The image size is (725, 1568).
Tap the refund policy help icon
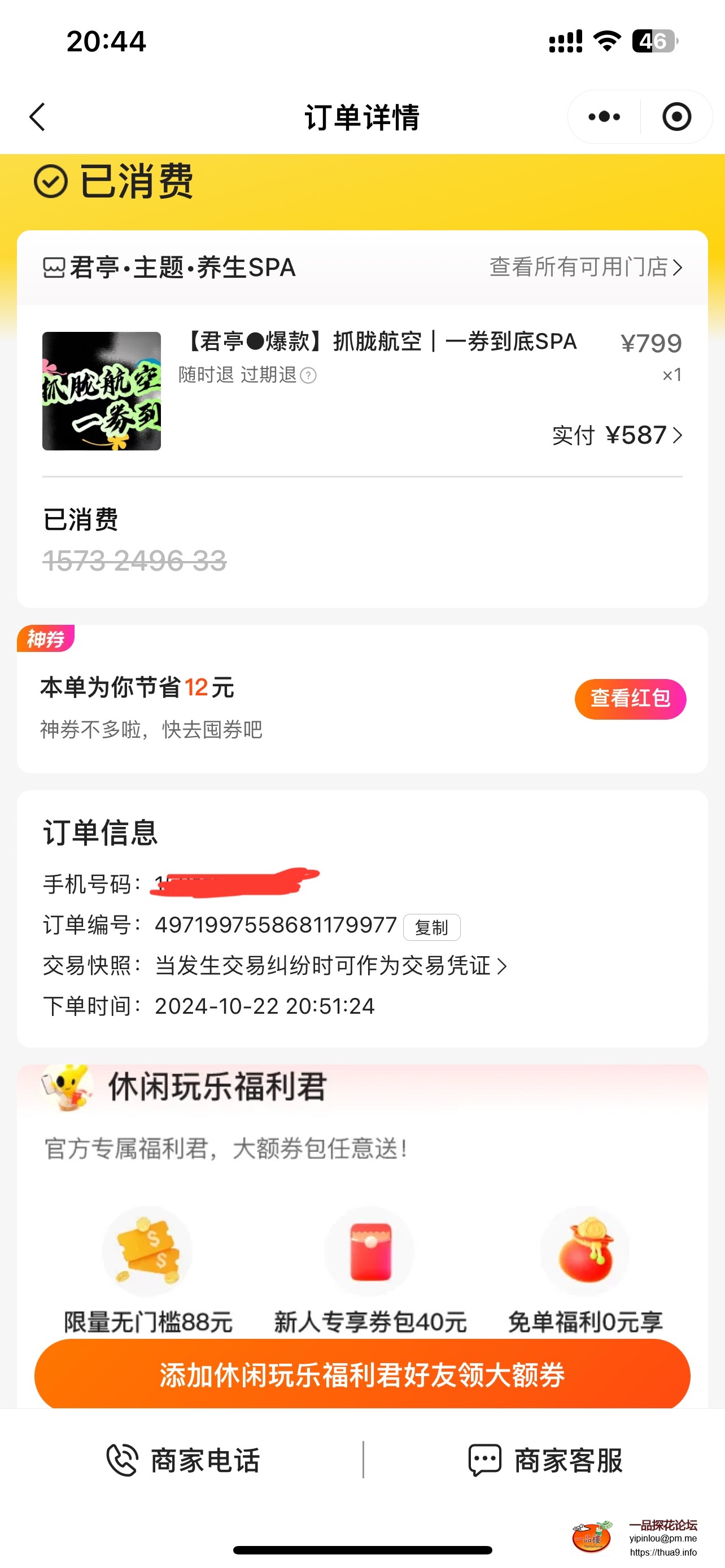[x=309, y=375]
